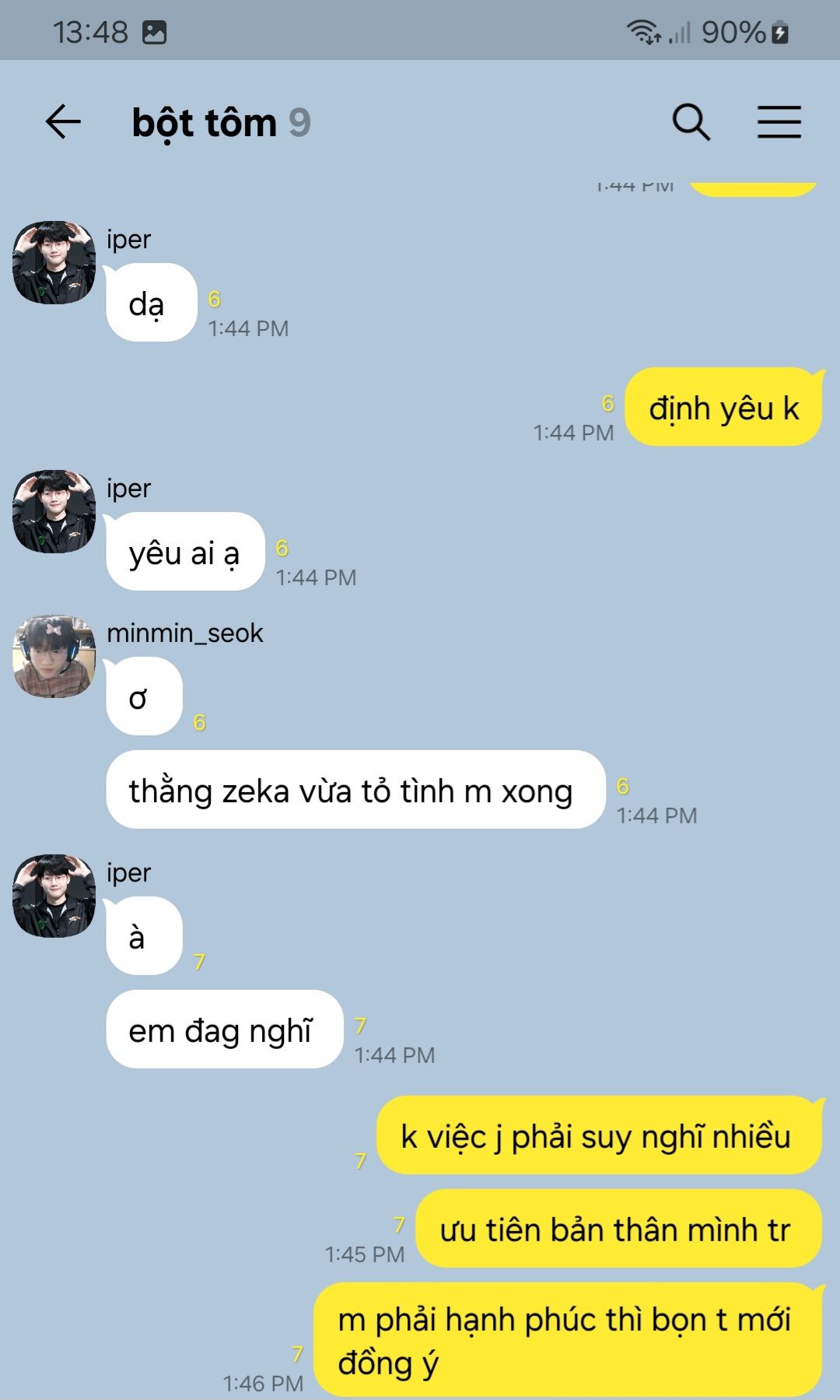Tap iper's avatar next to "yêu ai ạ"
840x1400 pixels.
tap(54, 511)
